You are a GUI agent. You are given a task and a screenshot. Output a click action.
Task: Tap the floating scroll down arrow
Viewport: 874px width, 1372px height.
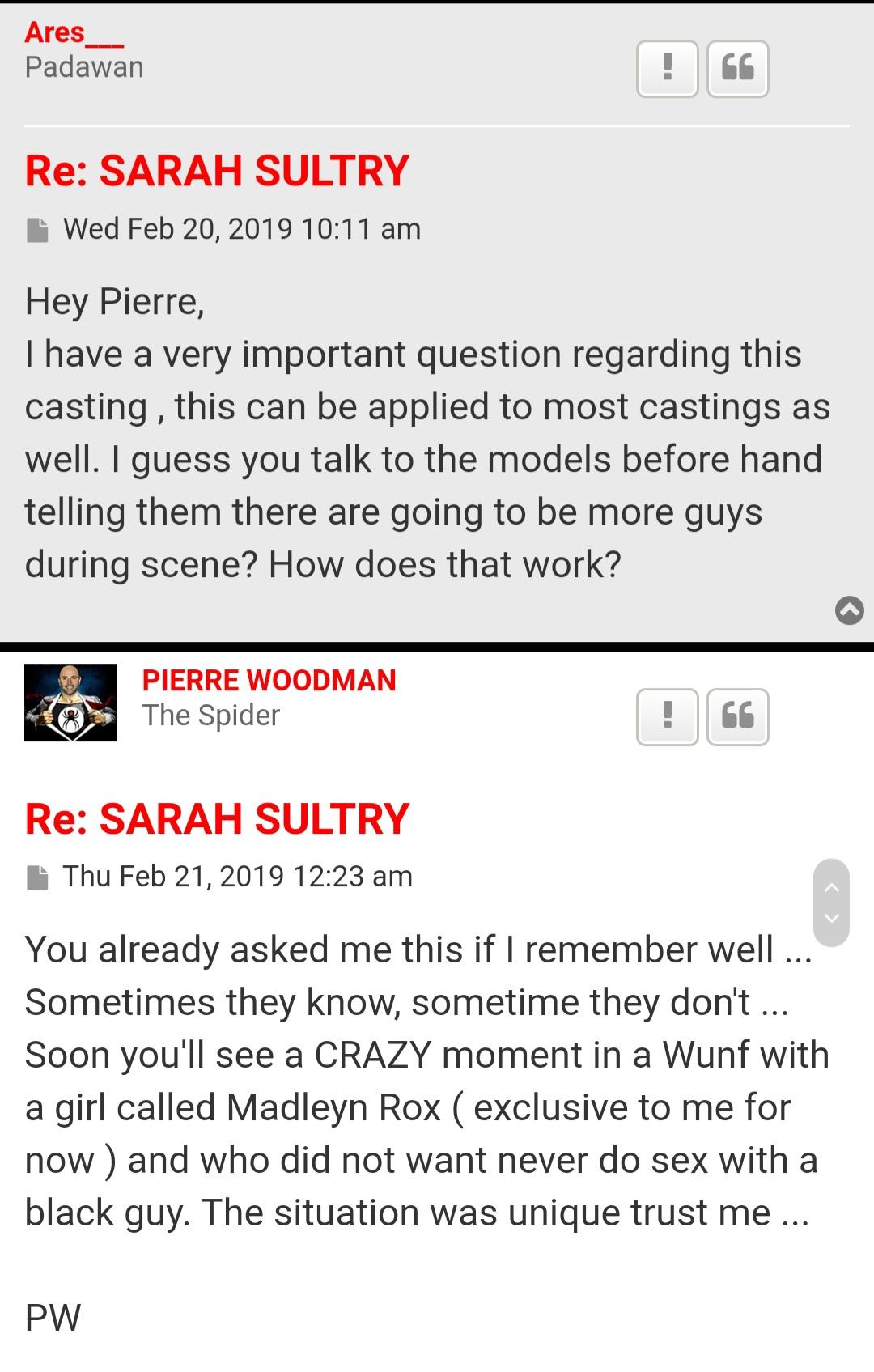[831, 918]
